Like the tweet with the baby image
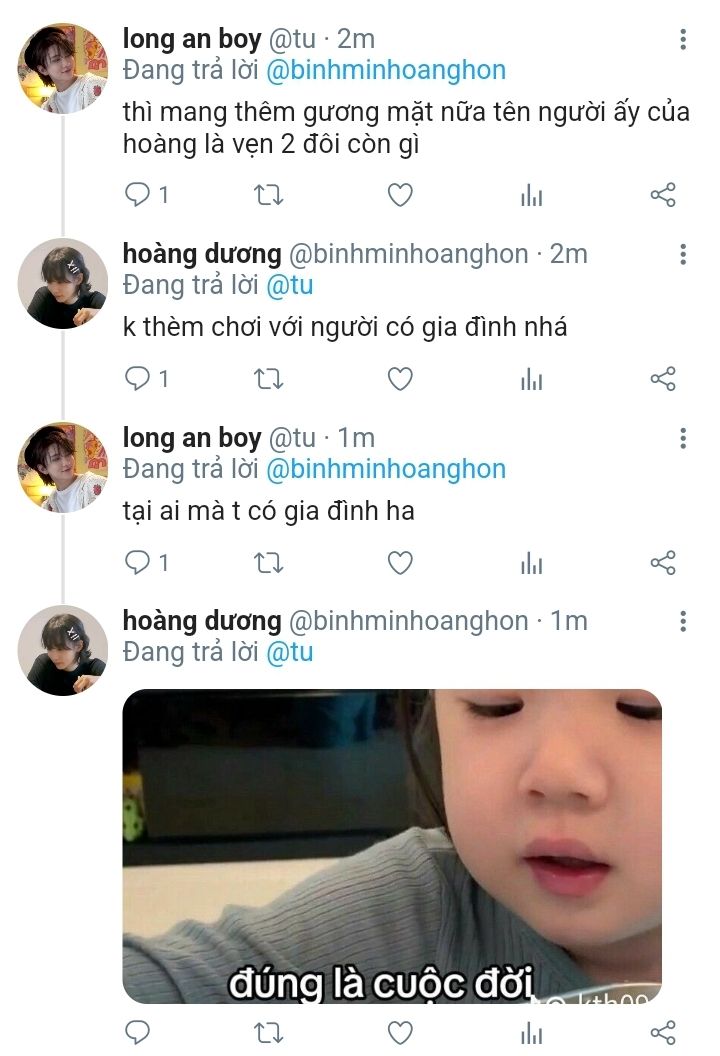 [x=400, y=1032]
